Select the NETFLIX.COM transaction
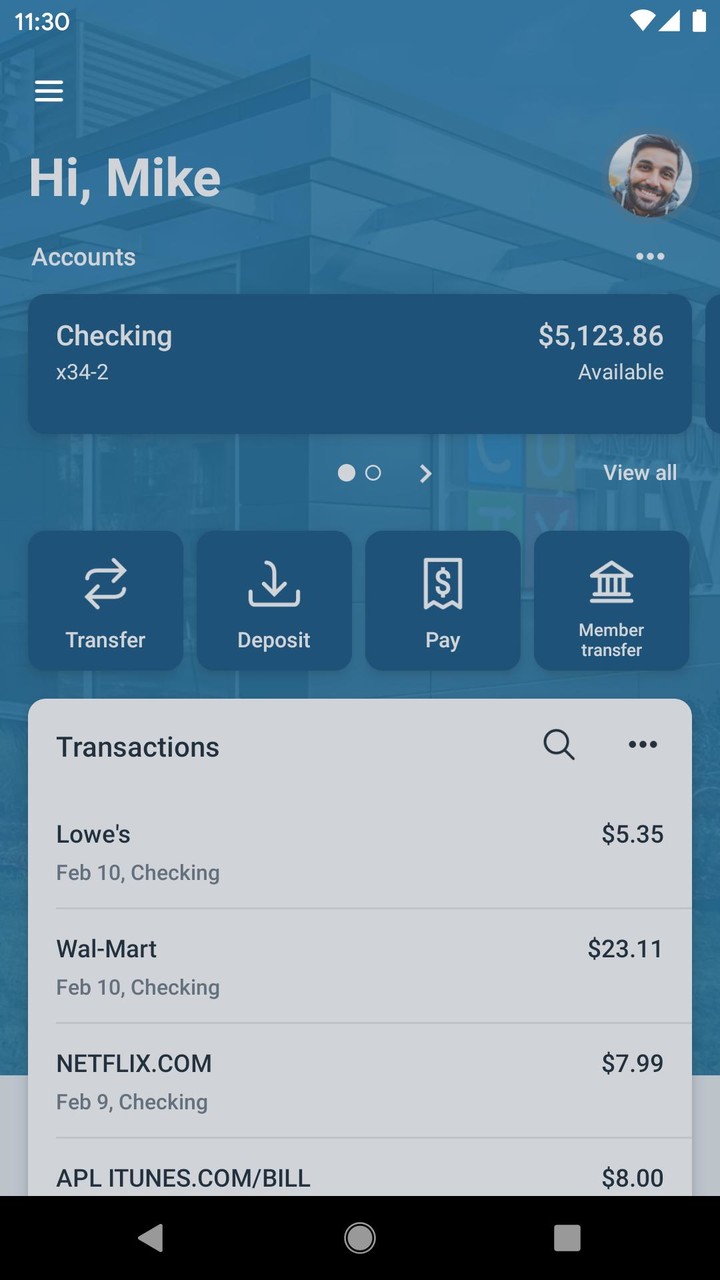720x1280 pixels. click(x=360, y=1081)
